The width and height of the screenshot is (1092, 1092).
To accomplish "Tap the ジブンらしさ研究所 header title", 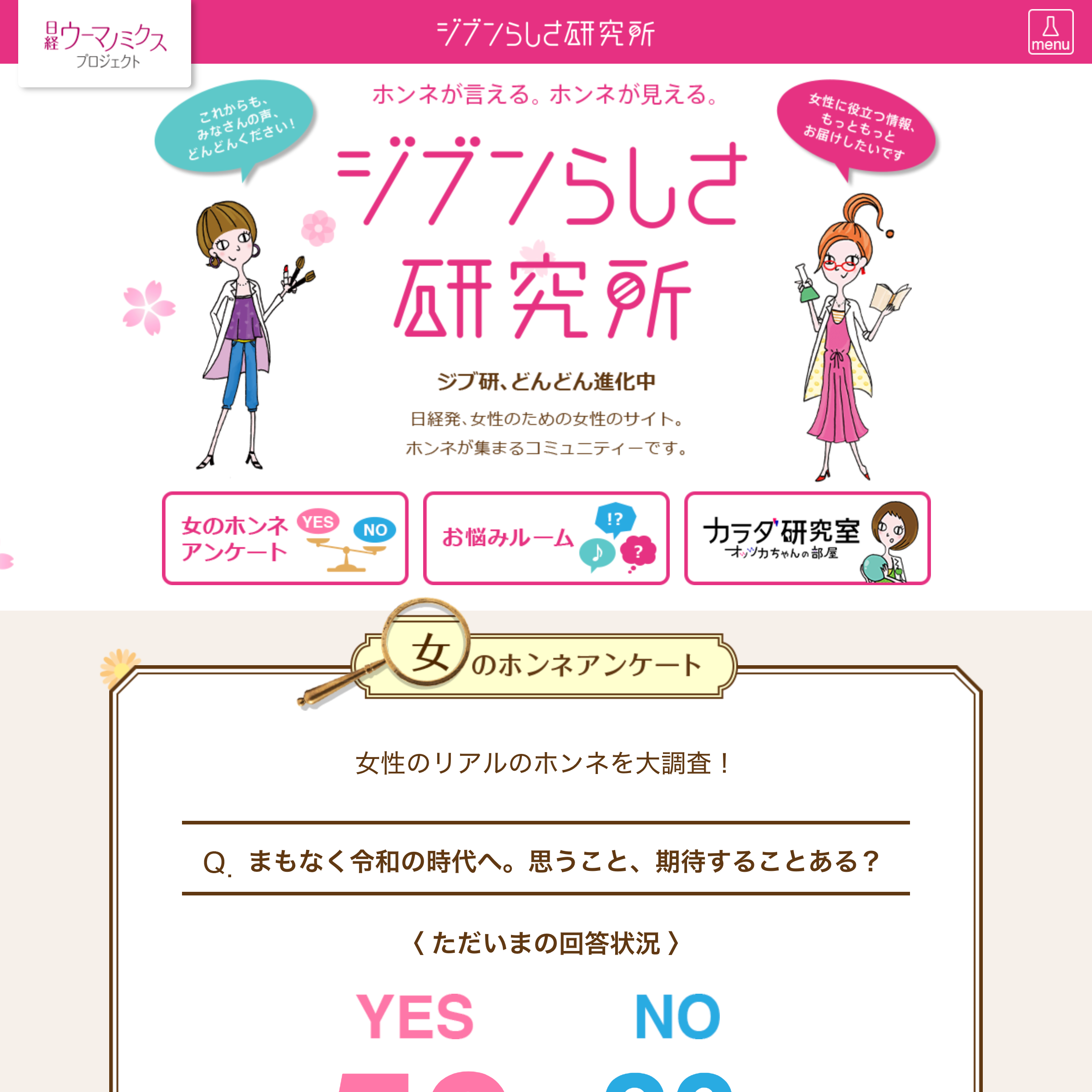I will 546,33.
